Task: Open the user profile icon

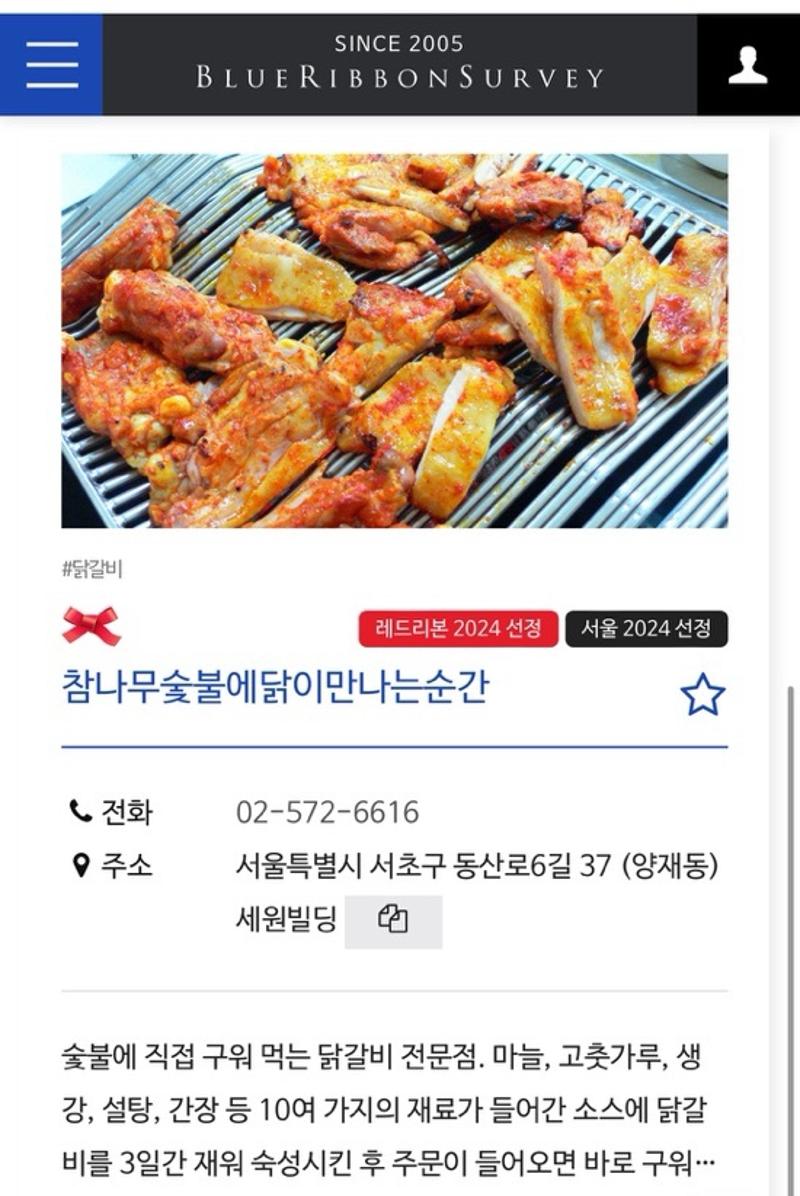Action: coord(747,65)
